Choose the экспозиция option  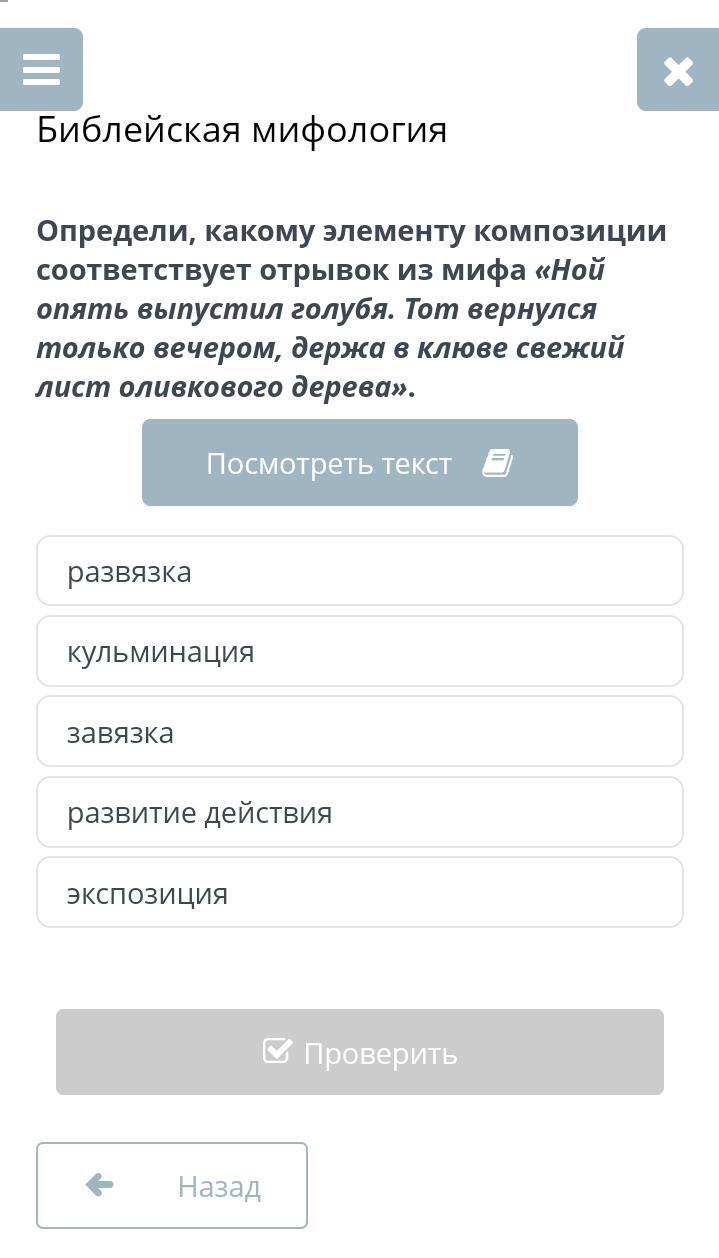pyautogui.click(x=360, y=892)
